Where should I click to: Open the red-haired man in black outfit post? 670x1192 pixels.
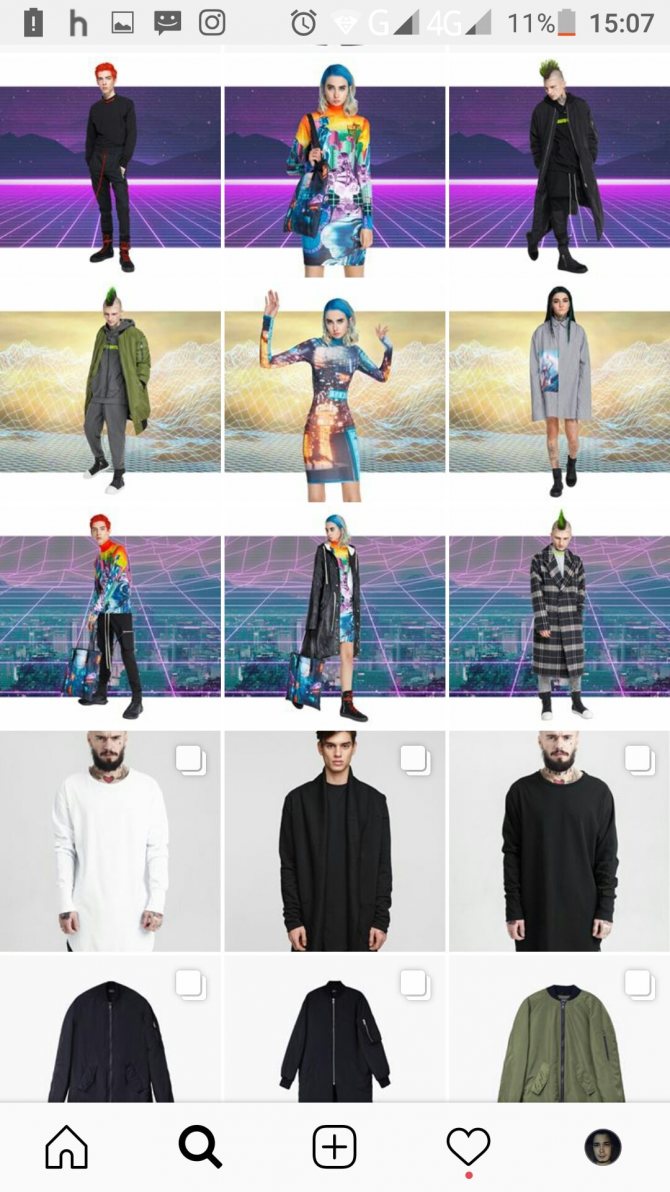(x=110, y=165)
